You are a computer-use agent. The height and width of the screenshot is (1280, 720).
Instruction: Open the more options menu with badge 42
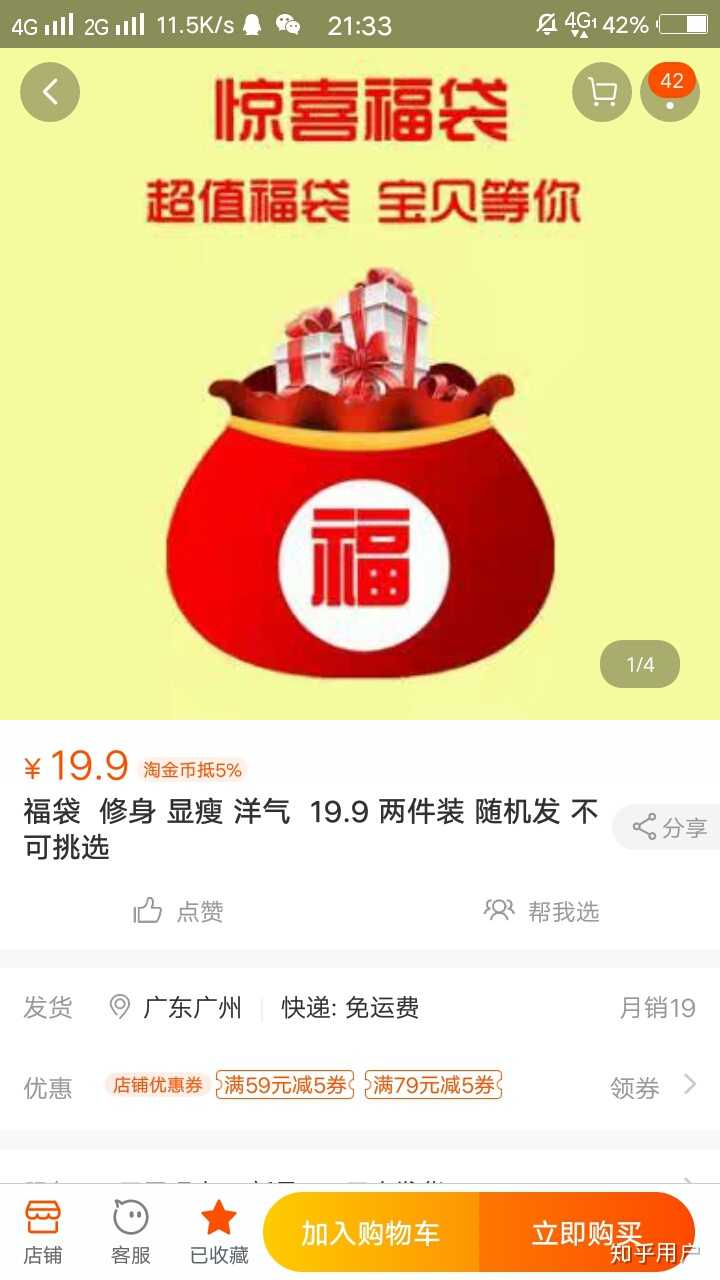[670, 92]
